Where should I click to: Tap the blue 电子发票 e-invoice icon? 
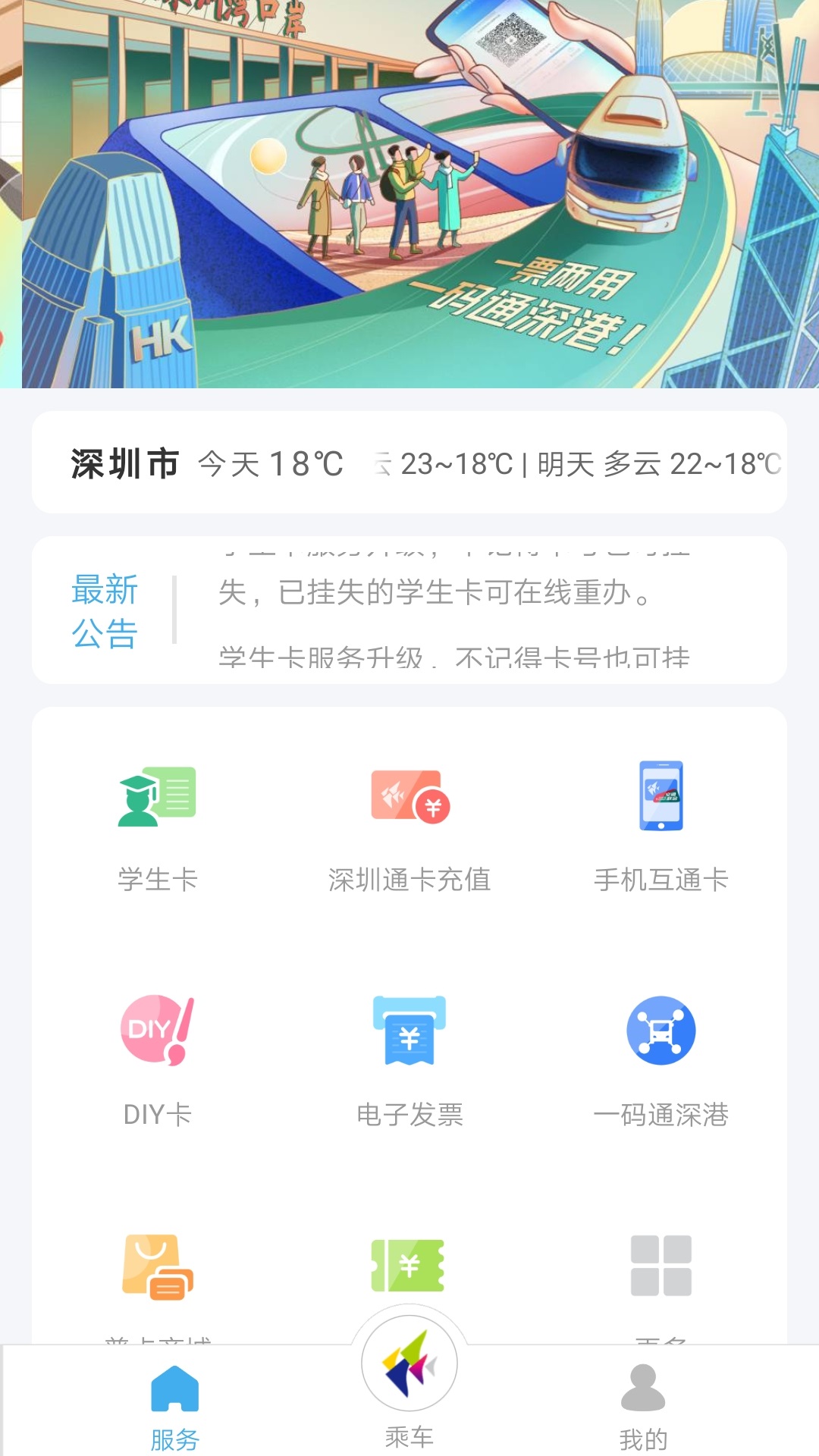(x=409, y=1031)
